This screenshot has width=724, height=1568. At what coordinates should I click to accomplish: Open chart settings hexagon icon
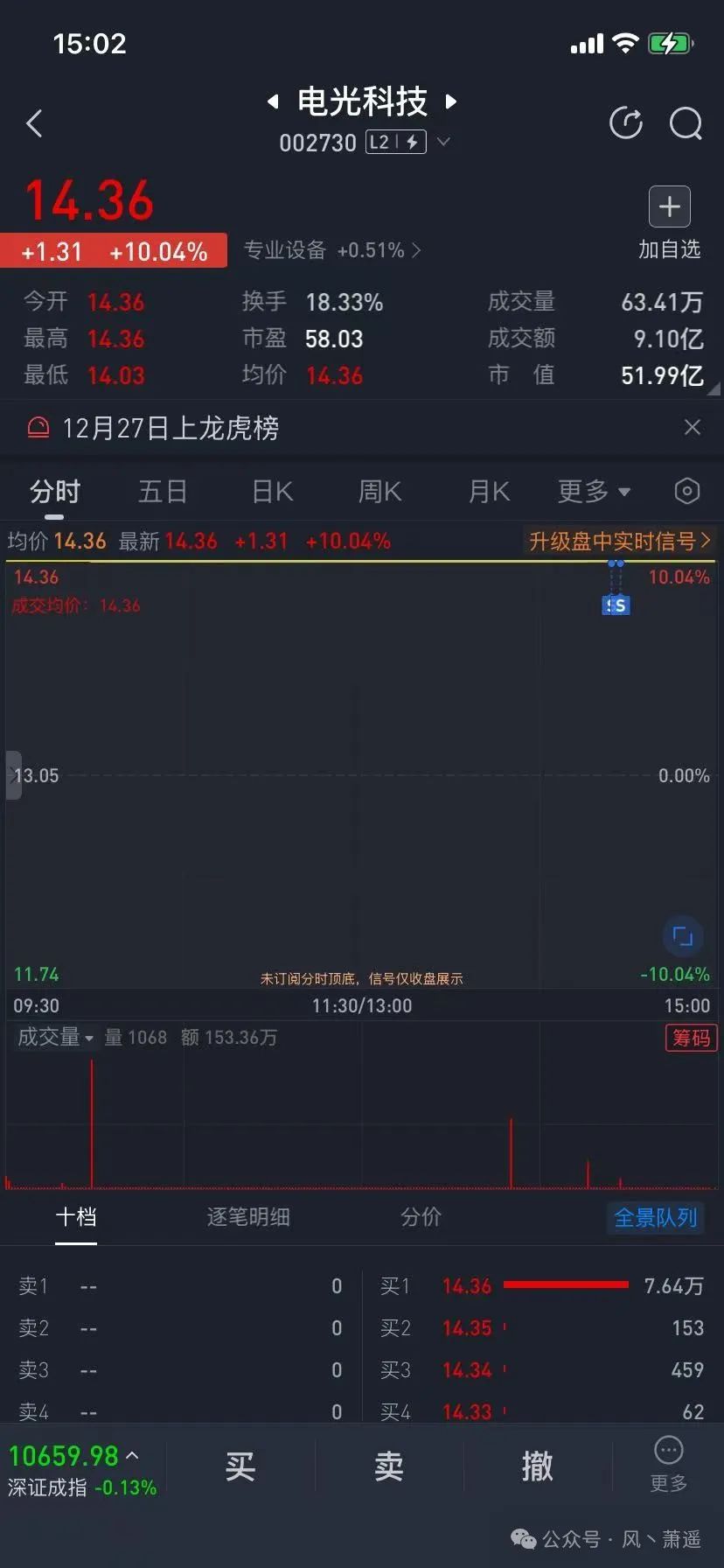coord(687,491)
